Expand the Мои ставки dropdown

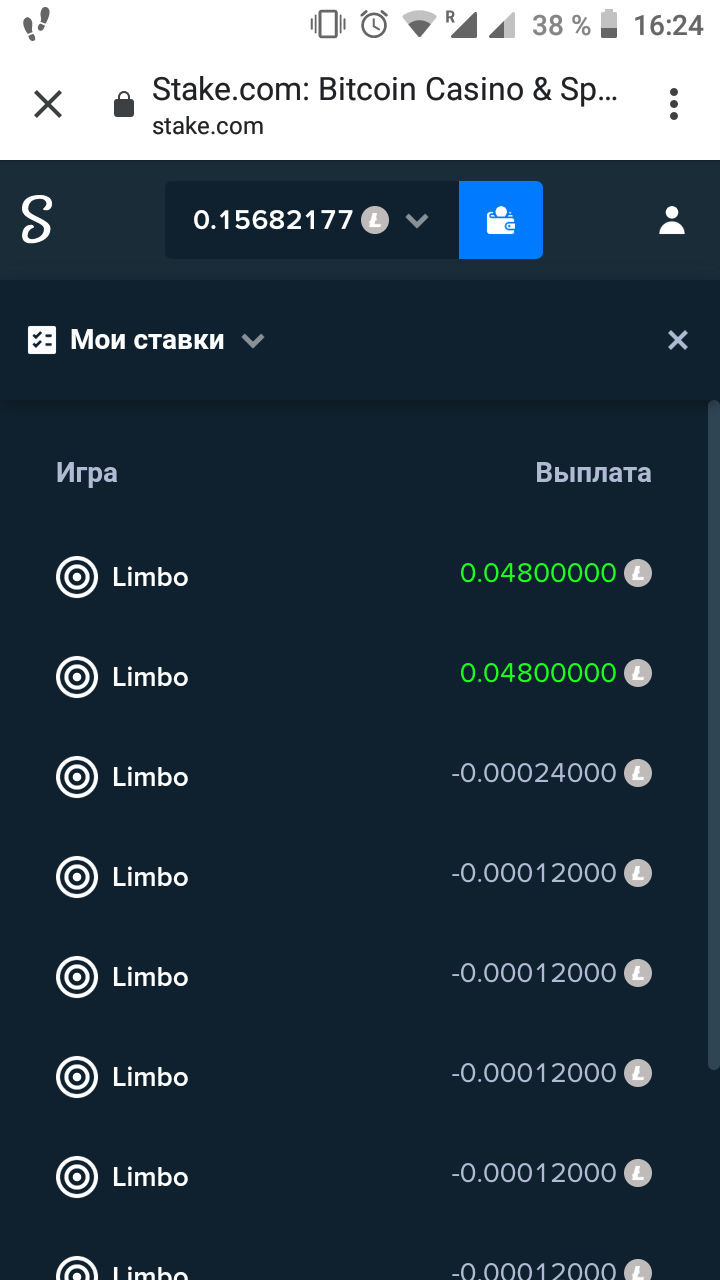point(146,340)
